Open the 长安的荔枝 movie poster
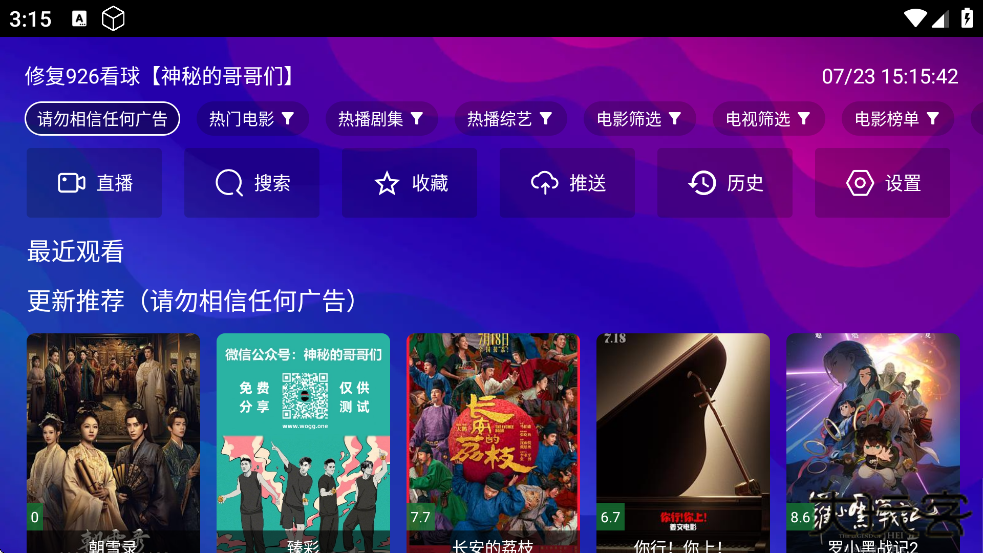Image resolution: width=983 pixels, height=553 pixels. click(x=493, y=440)
